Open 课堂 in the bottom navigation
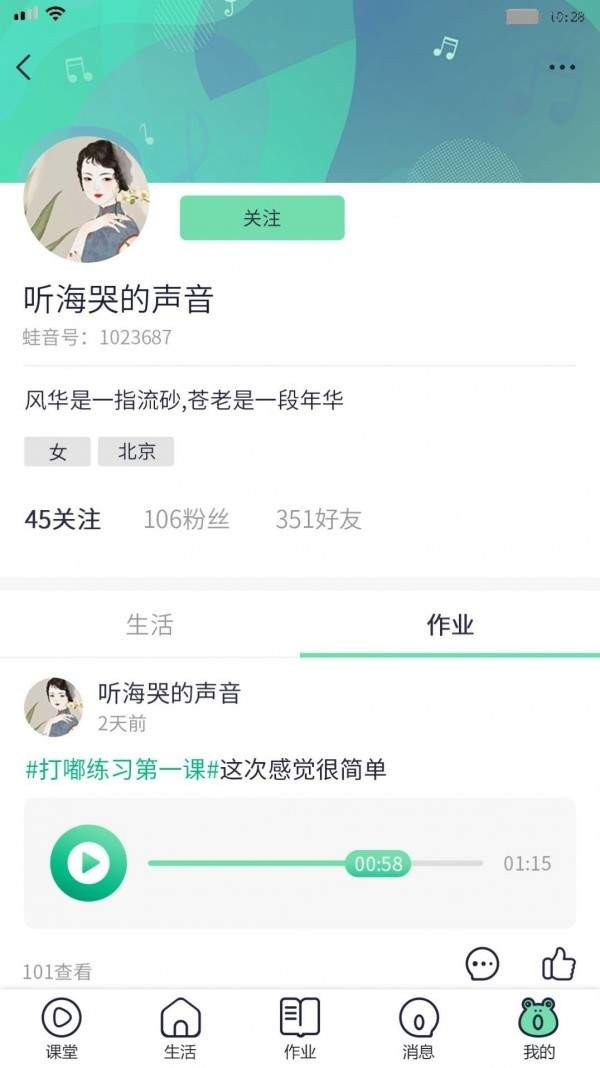 point(61,1028)
